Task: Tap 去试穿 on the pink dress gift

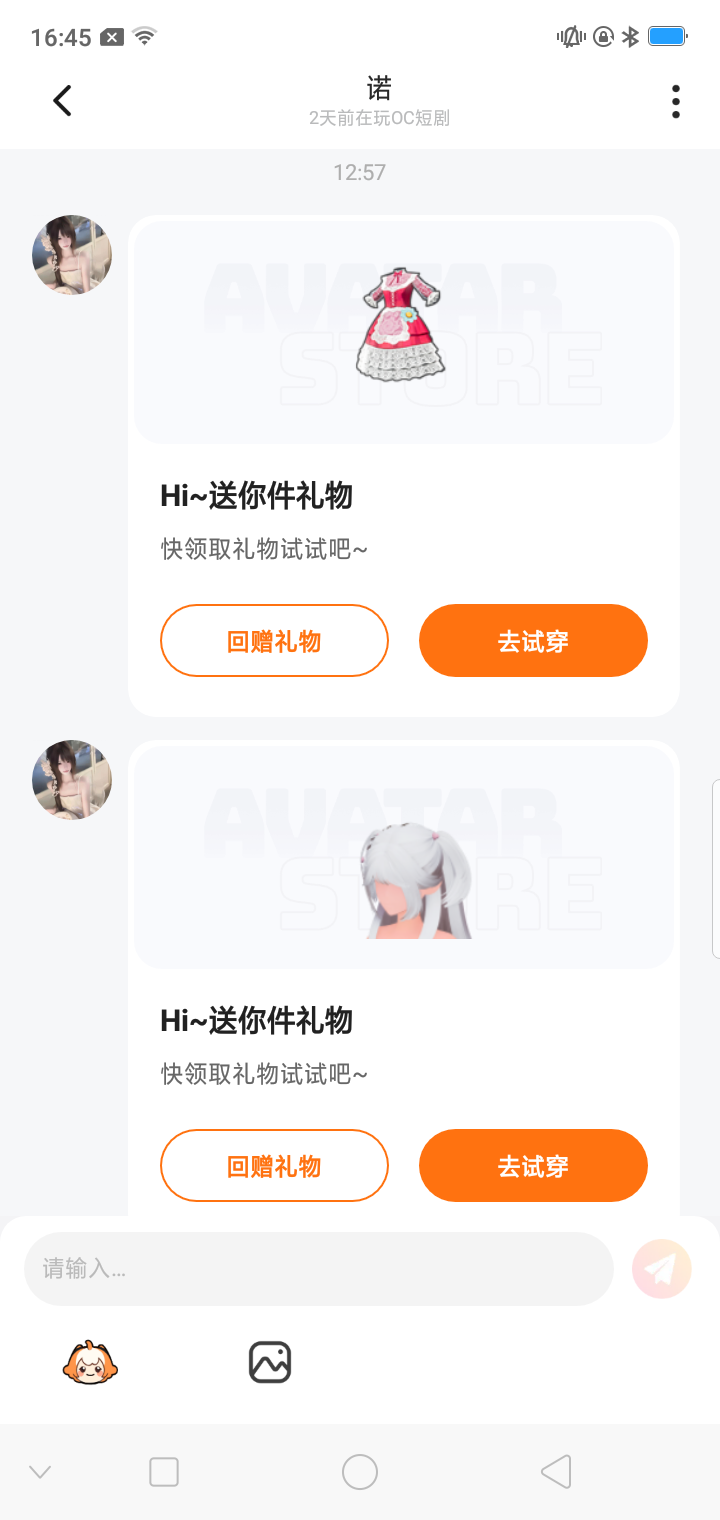Action: tap(533, 641)
